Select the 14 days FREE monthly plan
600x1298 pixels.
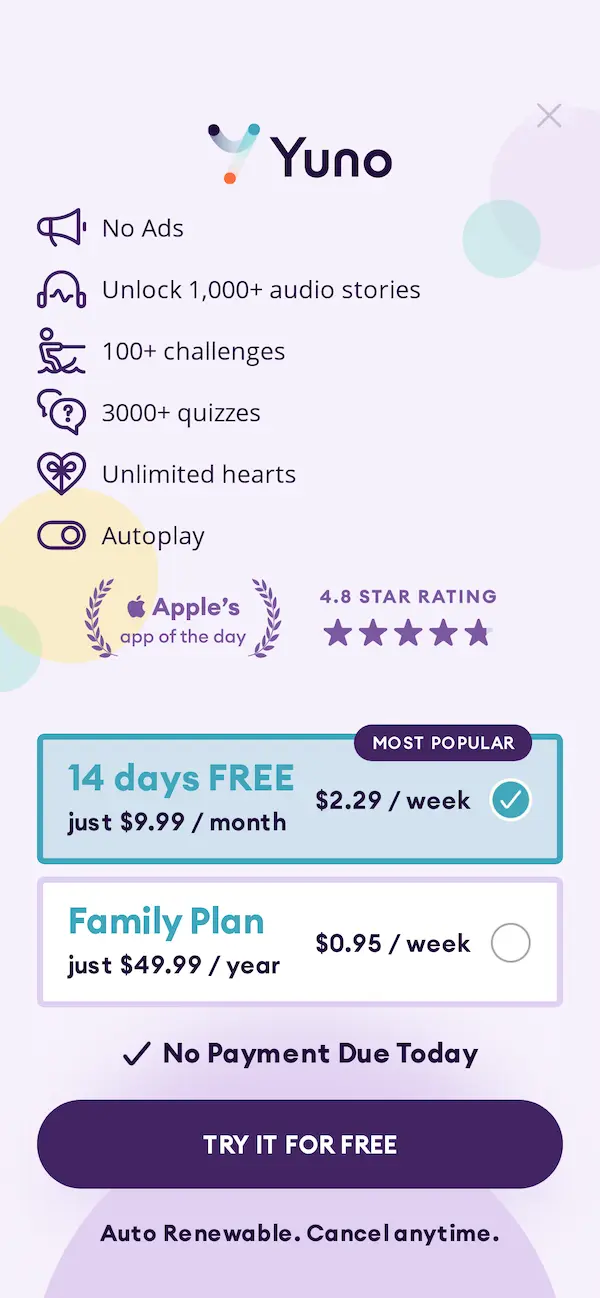(300, 800)
